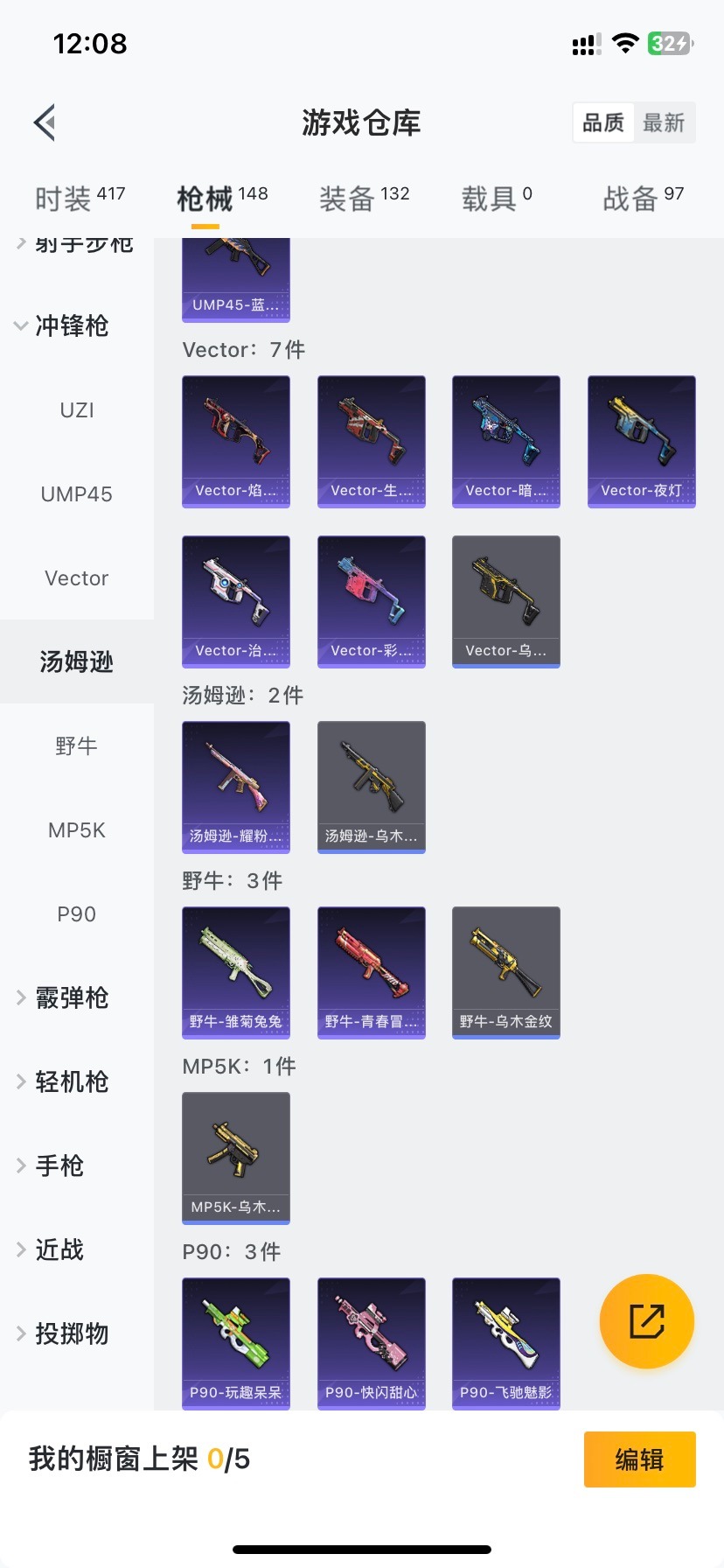Open the P90-飞驰魅影 skin
Image resolution: width=724 pixels, height=1568 pixels.
[506, 1343]
